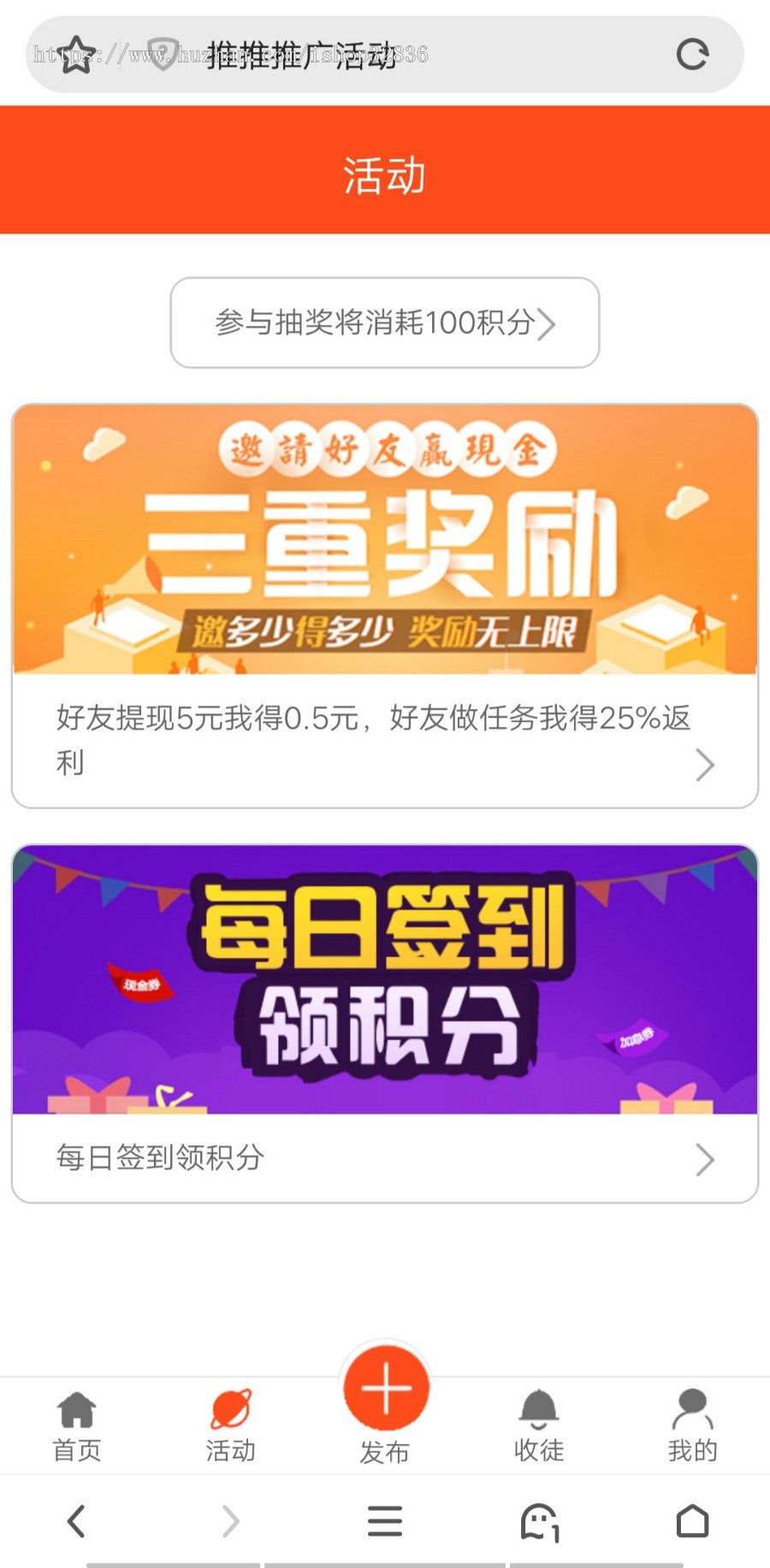Viewport: 770px width, 1568px height.
Task: Tap the orange 发布 plus button
Action: click(x=384, y=1389)
